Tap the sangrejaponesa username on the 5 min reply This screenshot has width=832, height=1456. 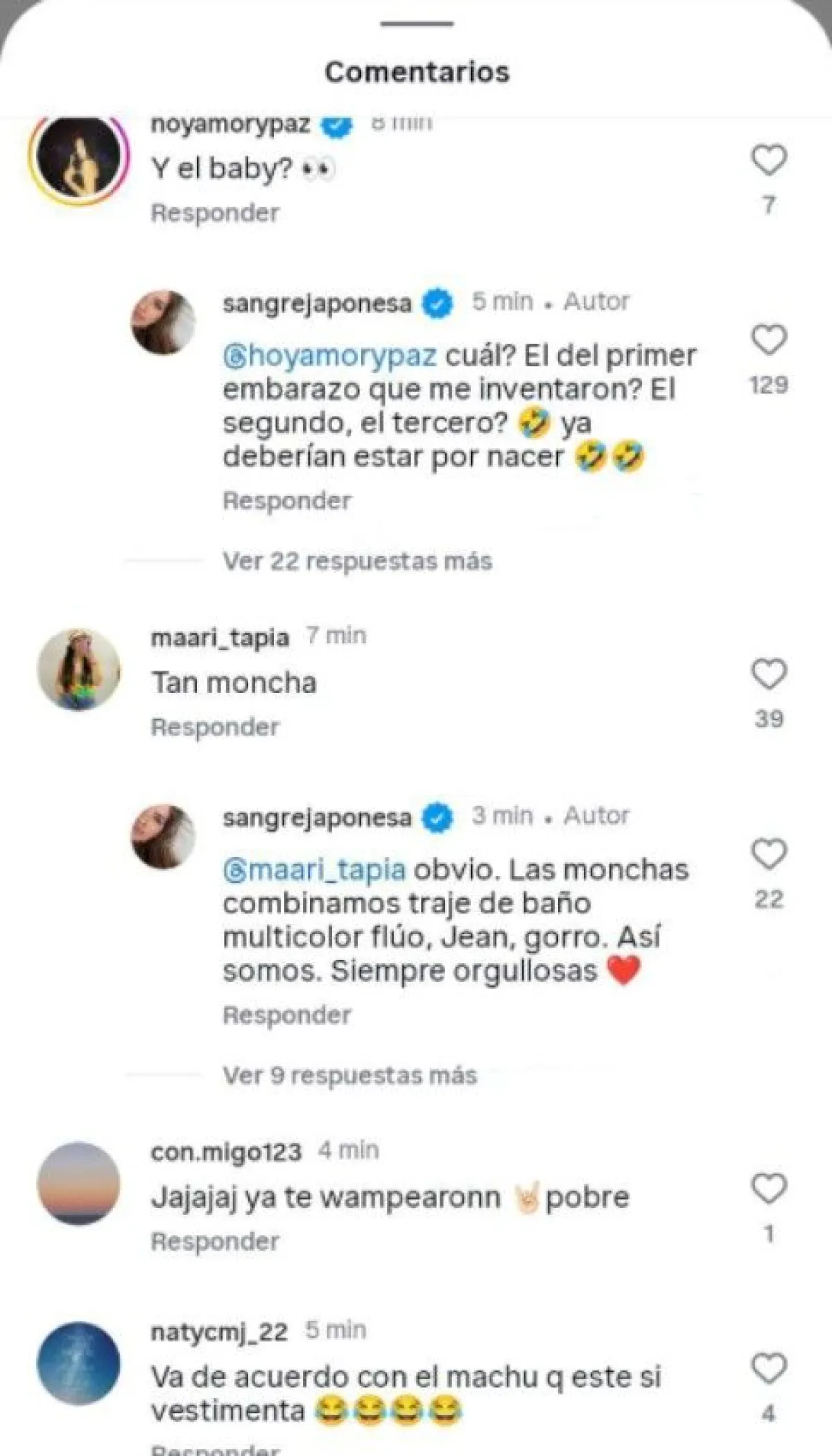click(x=317, y=304)
